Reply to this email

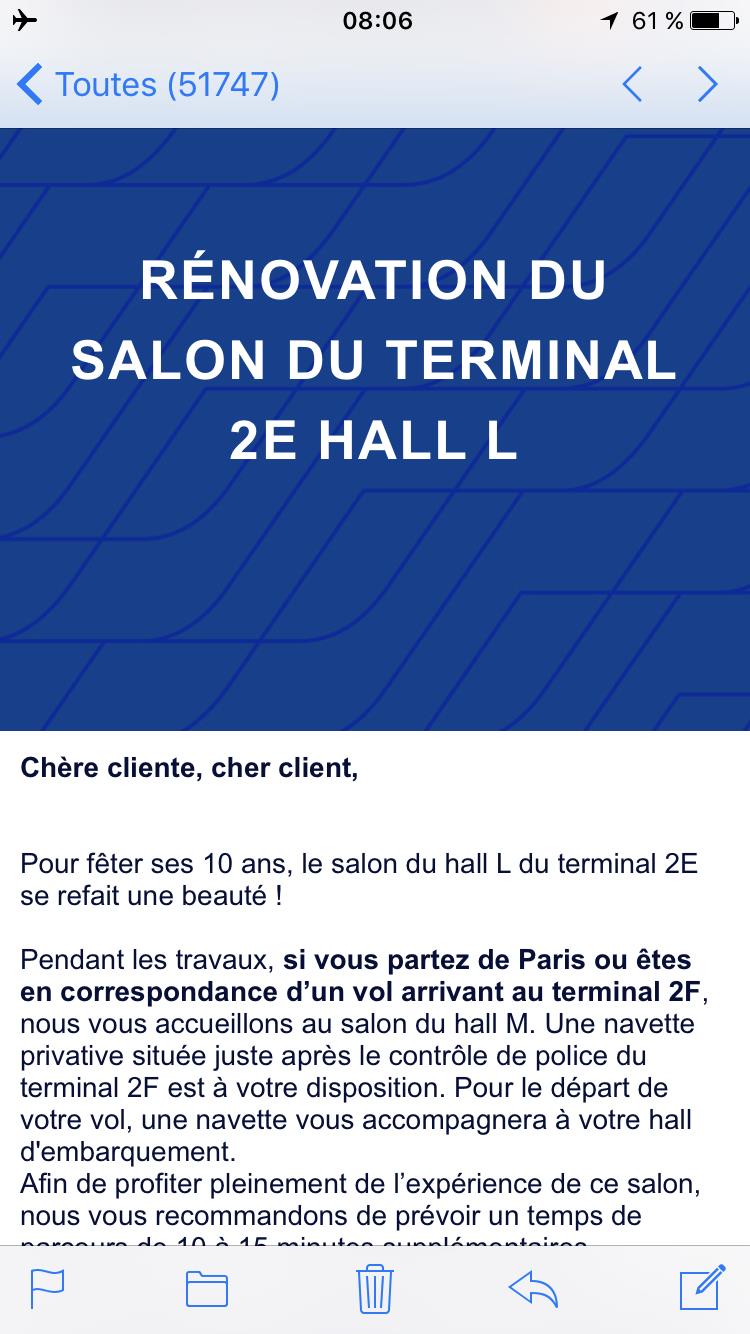click(x=533, y=1287)
